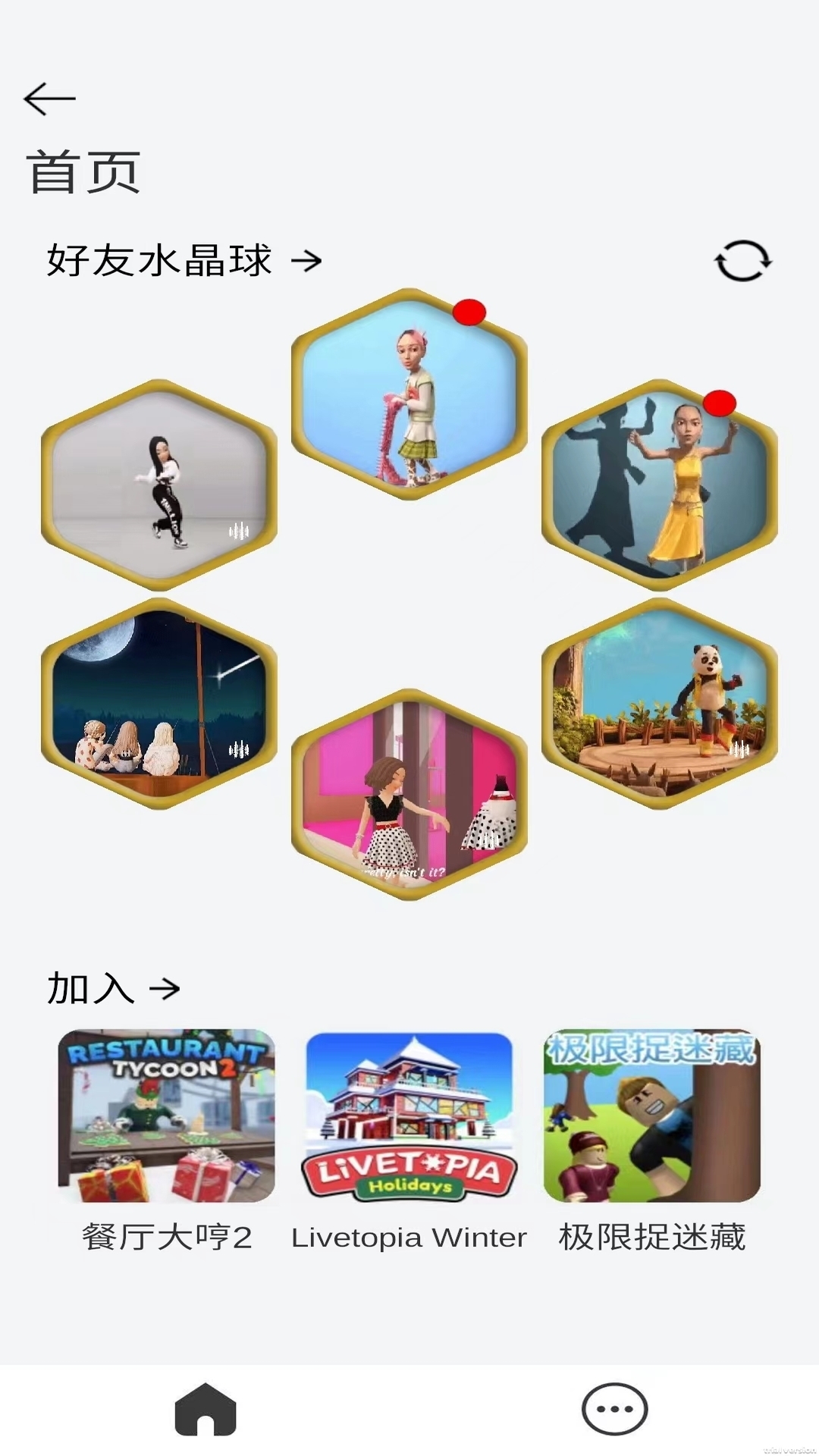Open the girl in black dancing hexagon
The width and height of the screenshot is (819, 1456).
pyautogui.click(x=159, y=485)
